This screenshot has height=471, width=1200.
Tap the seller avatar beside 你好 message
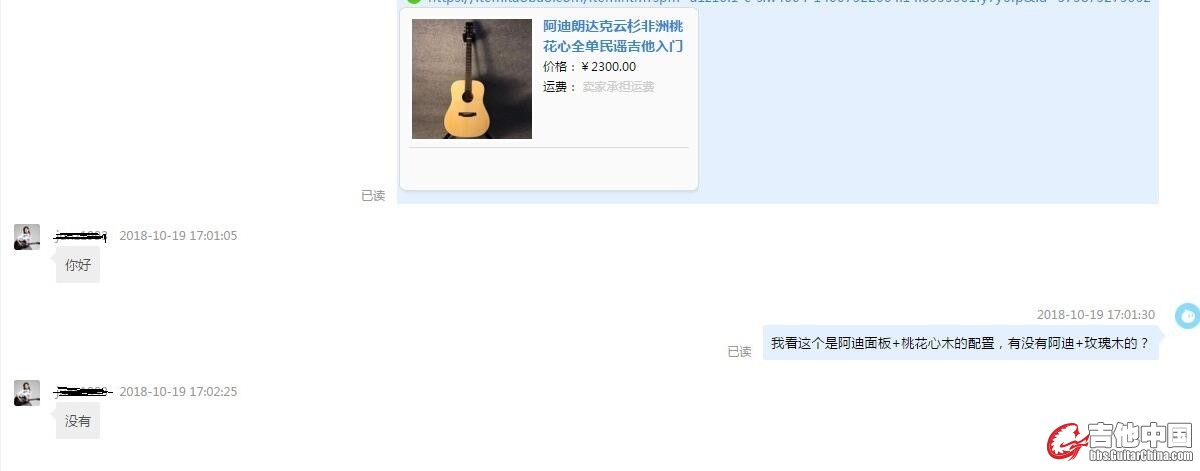(27, 237)
